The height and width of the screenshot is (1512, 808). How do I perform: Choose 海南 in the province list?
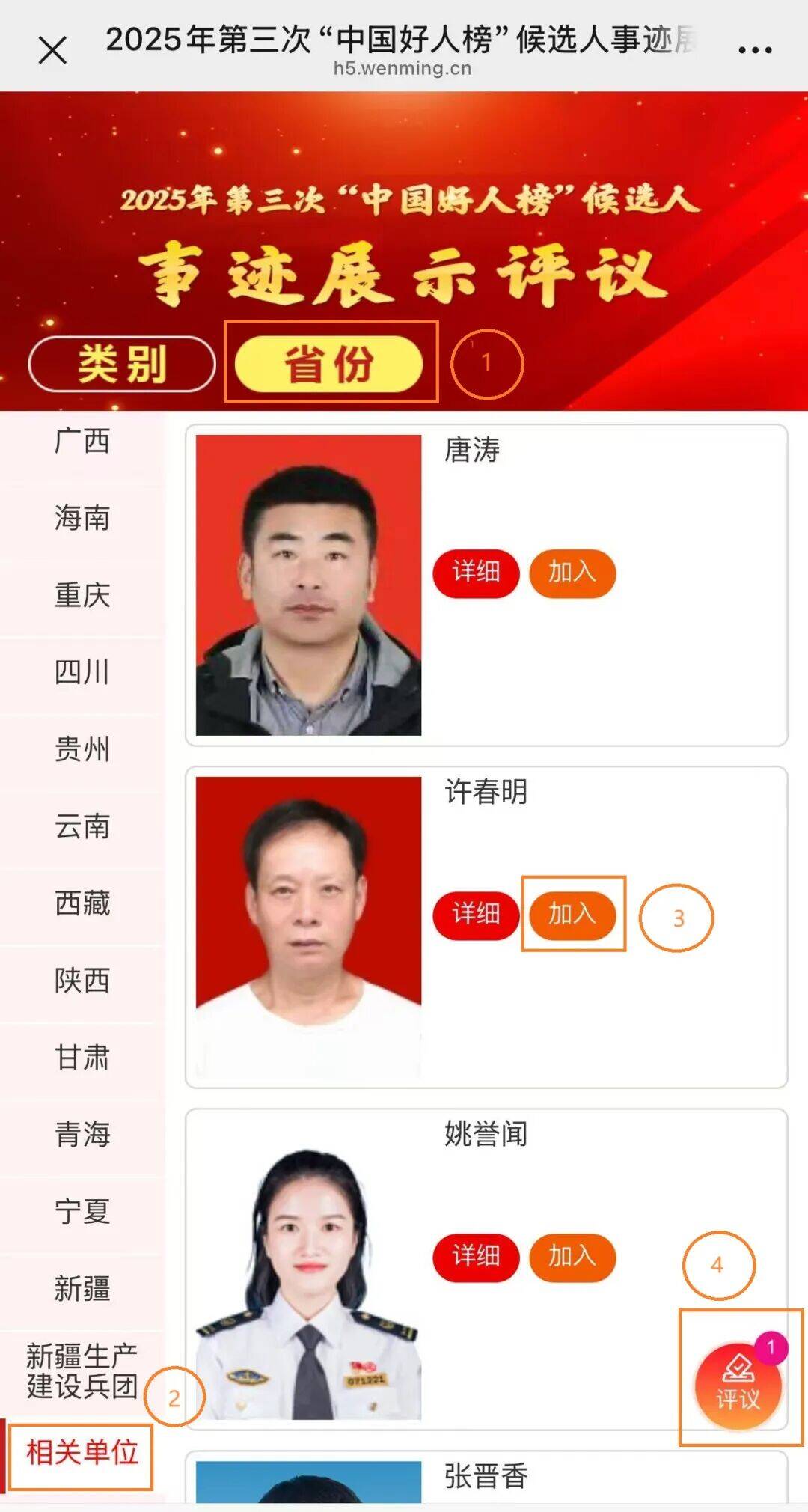[x=82, y=518]
